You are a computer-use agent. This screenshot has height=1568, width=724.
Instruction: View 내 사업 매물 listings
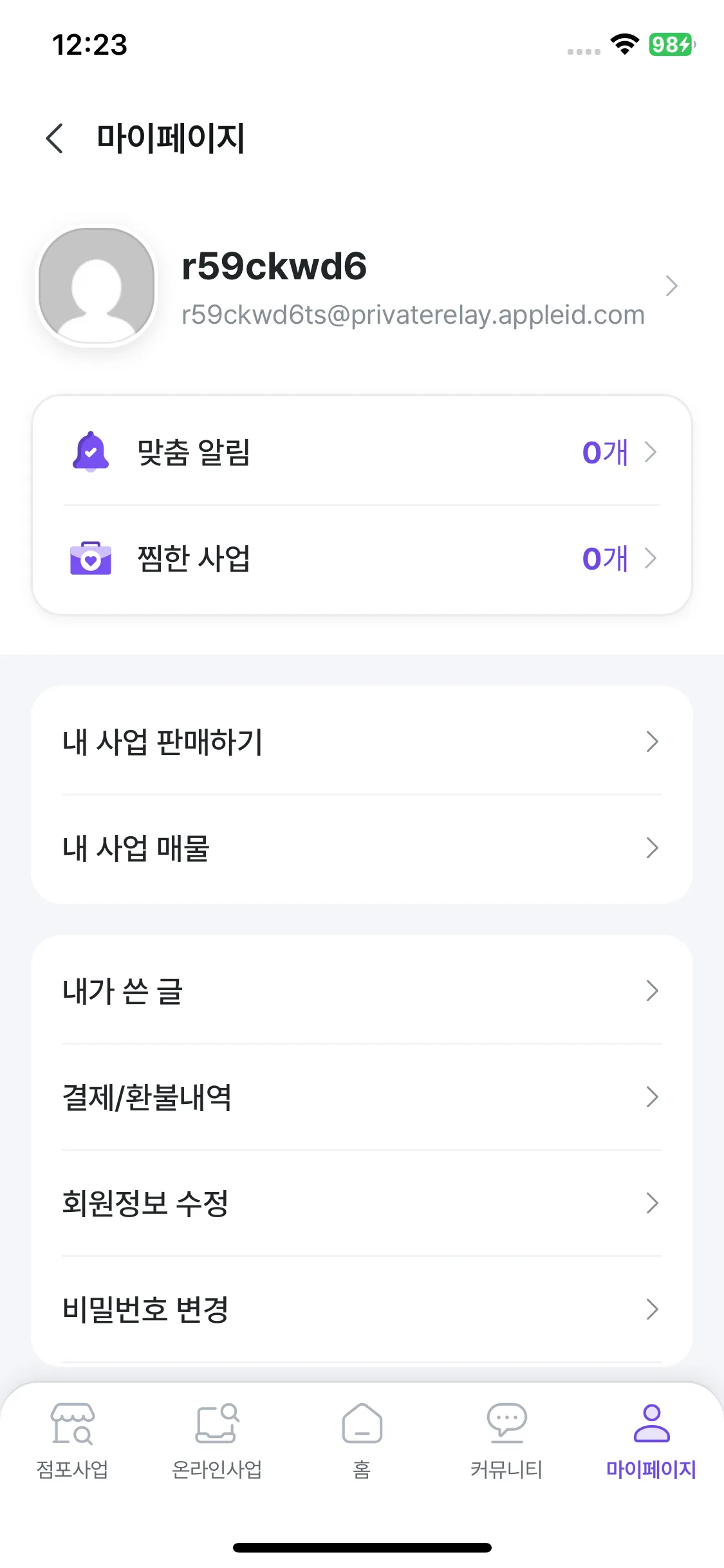(x=362, y=848)
